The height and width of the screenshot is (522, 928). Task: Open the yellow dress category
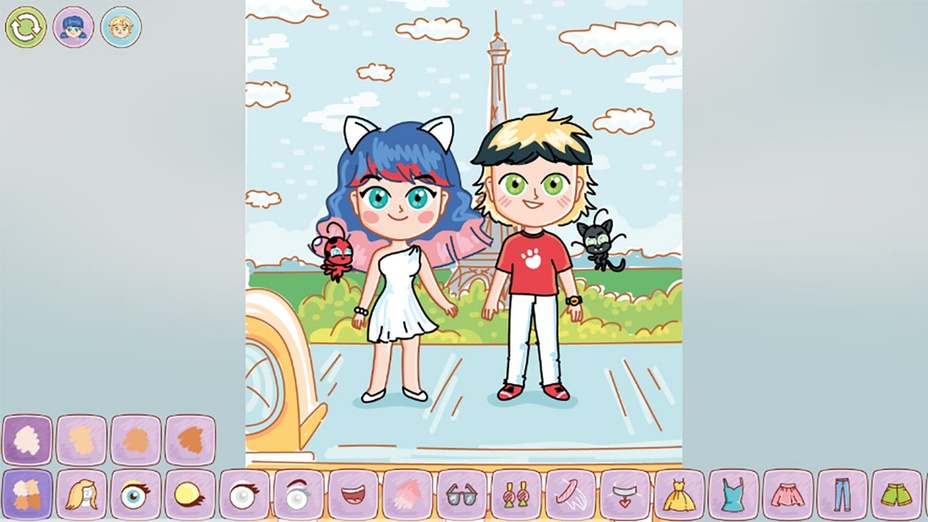(x=679, y=495)
